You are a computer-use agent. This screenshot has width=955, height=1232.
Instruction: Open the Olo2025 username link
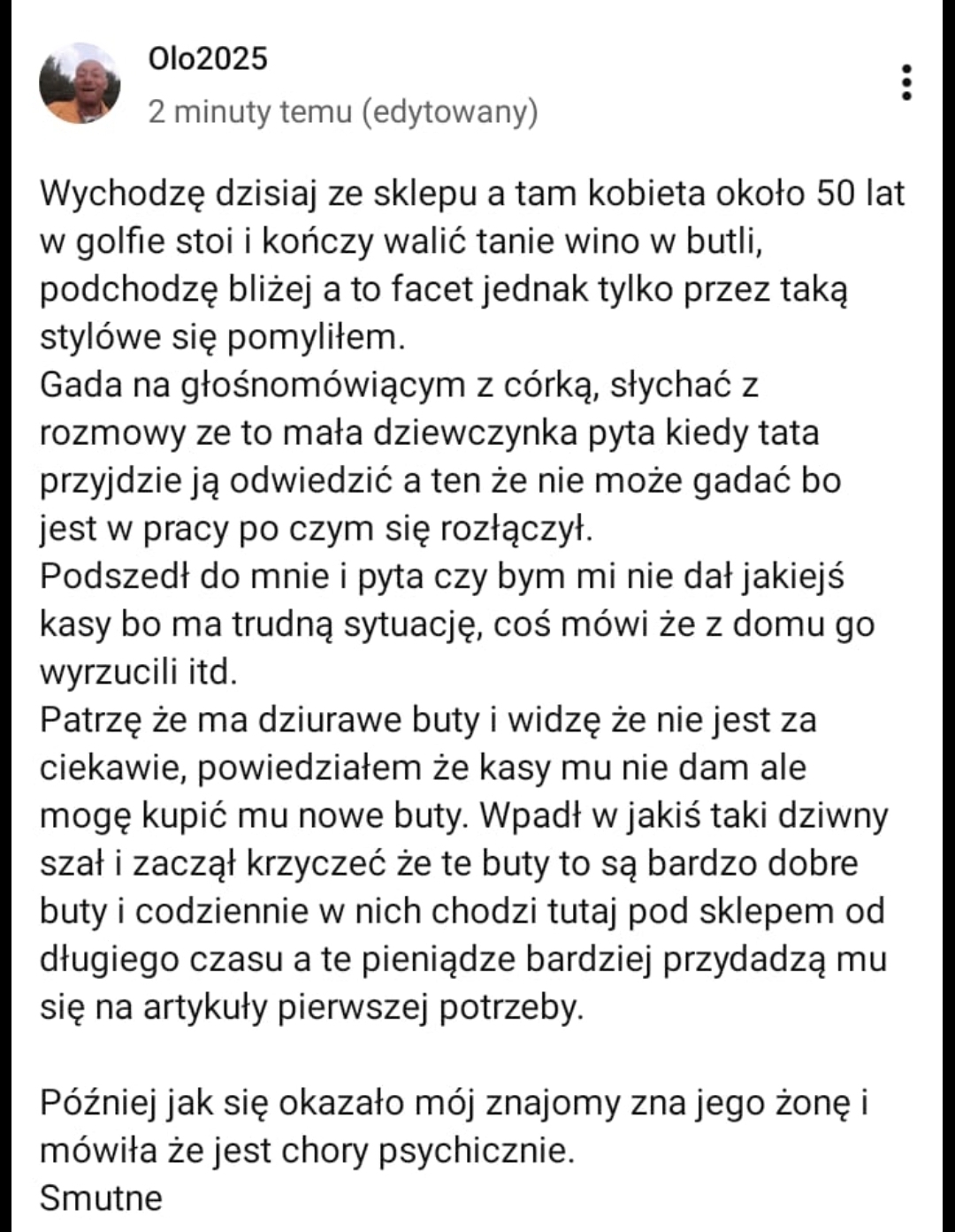[x=208, y=58]
